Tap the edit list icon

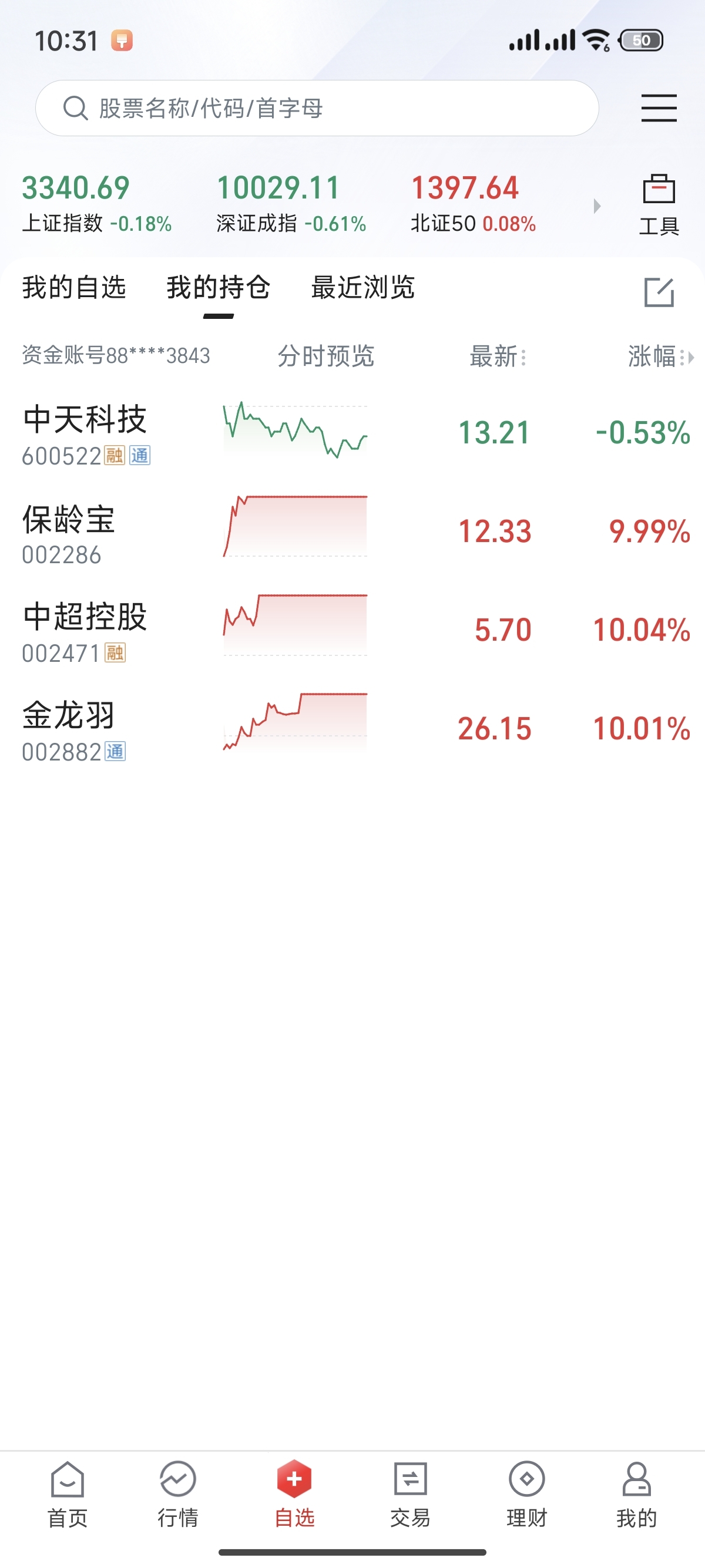coord(659,292)
